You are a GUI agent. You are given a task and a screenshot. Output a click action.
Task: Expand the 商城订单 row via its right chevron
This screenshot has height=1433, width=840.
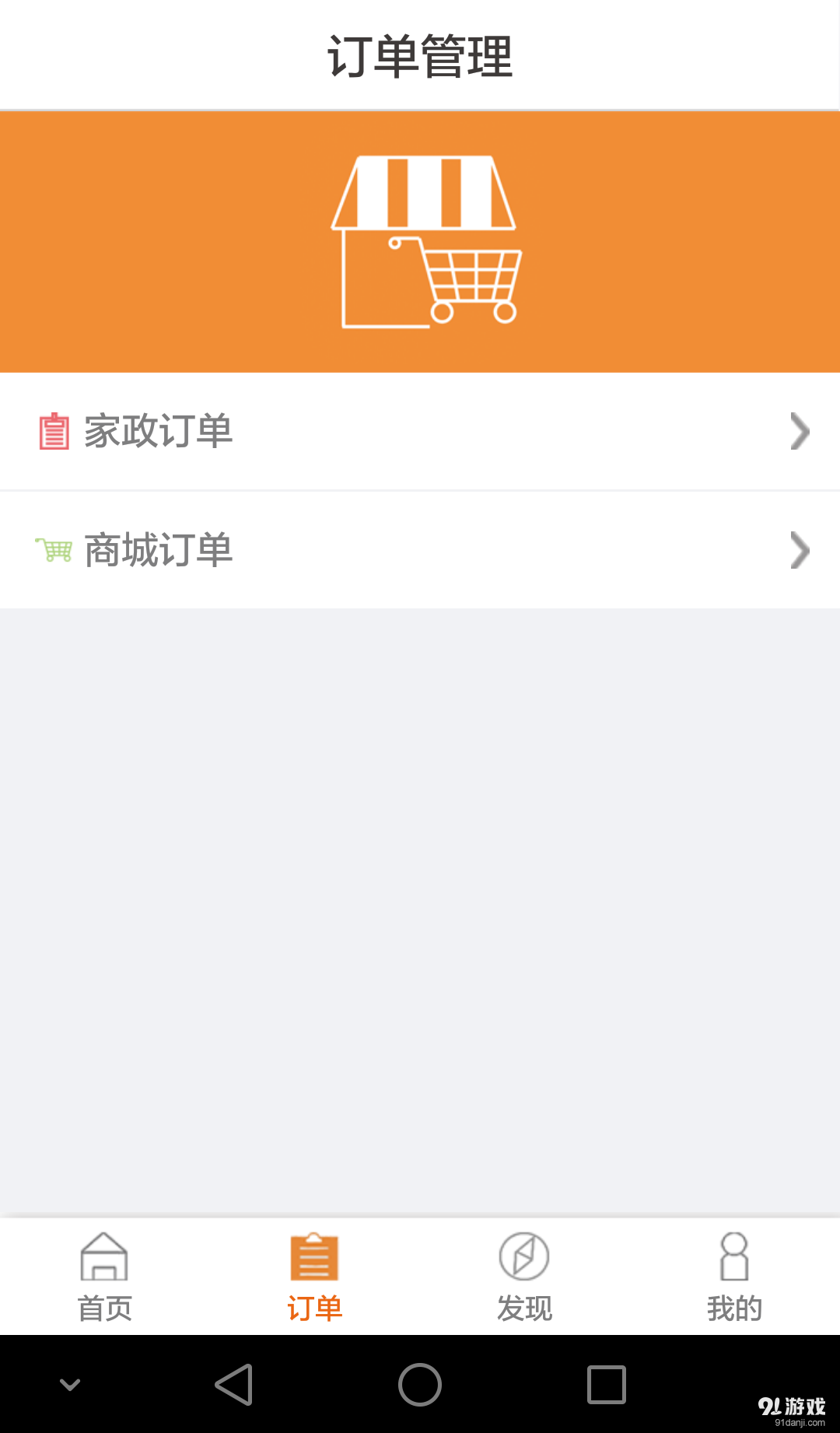coord(800,550)
